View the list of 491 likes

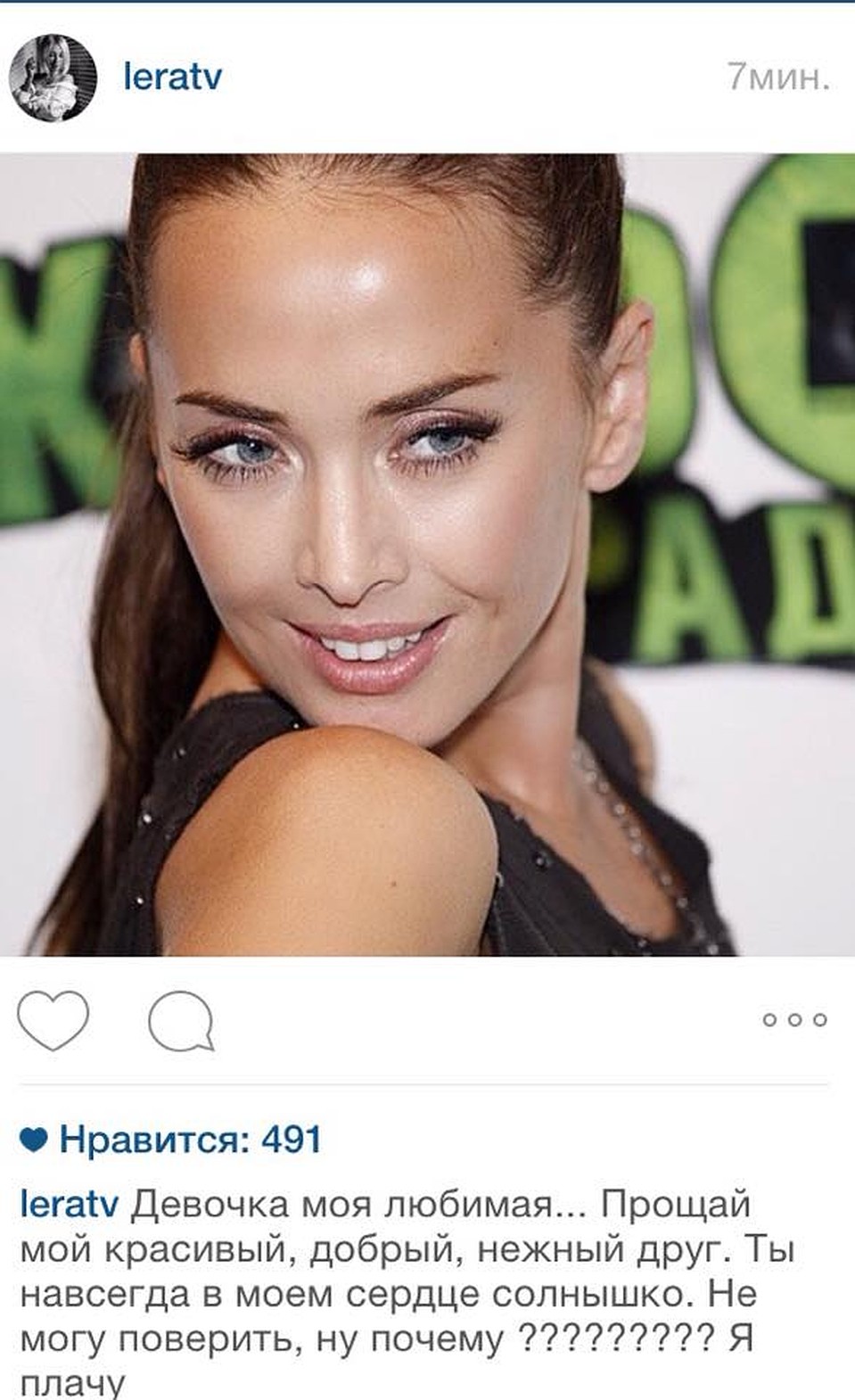click(x=188, y=1140)
